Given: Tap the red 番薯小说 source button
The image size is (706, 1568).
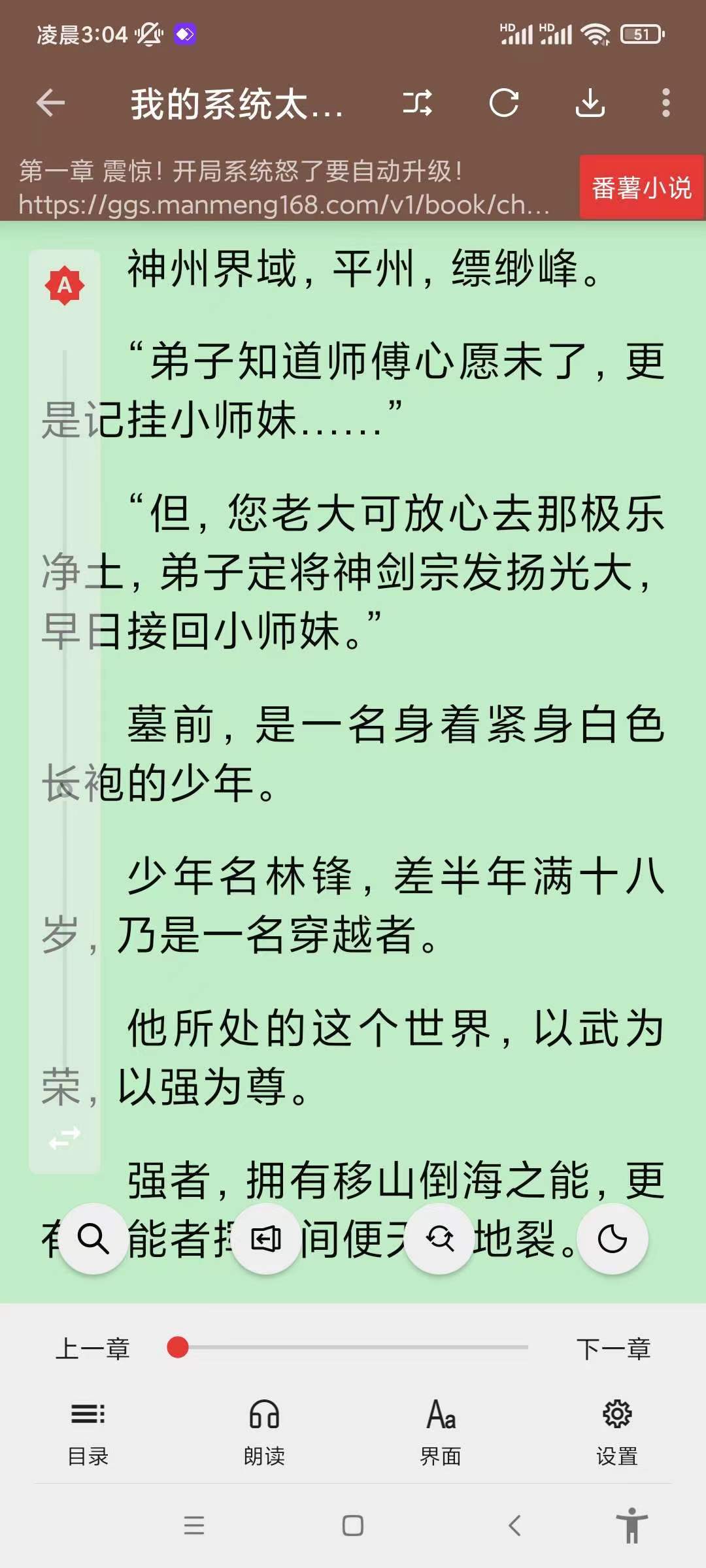Looking at the screenshot, I should [x=641, y=188].
